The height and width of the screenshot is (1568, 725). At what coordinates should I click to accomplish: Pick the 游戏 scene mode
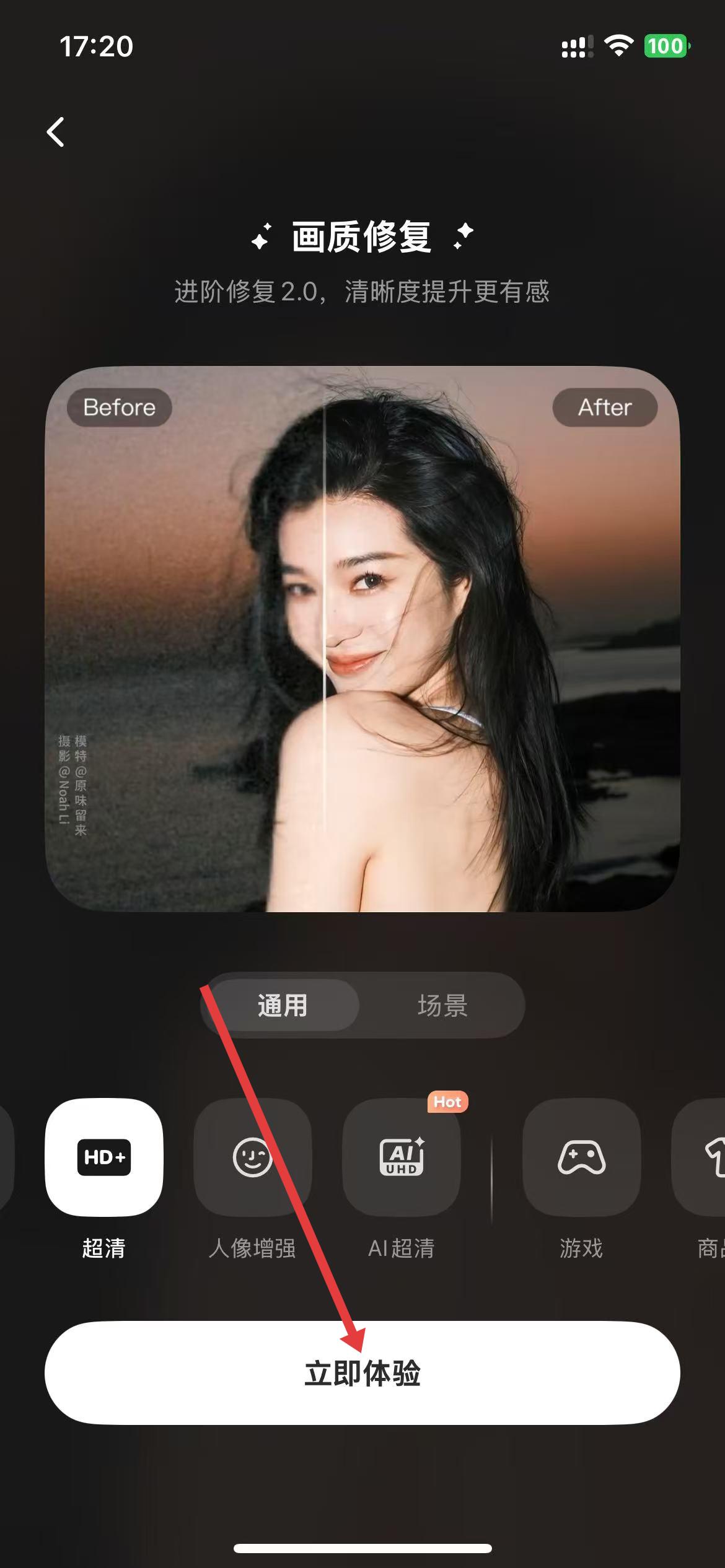tap(581, 1157)
